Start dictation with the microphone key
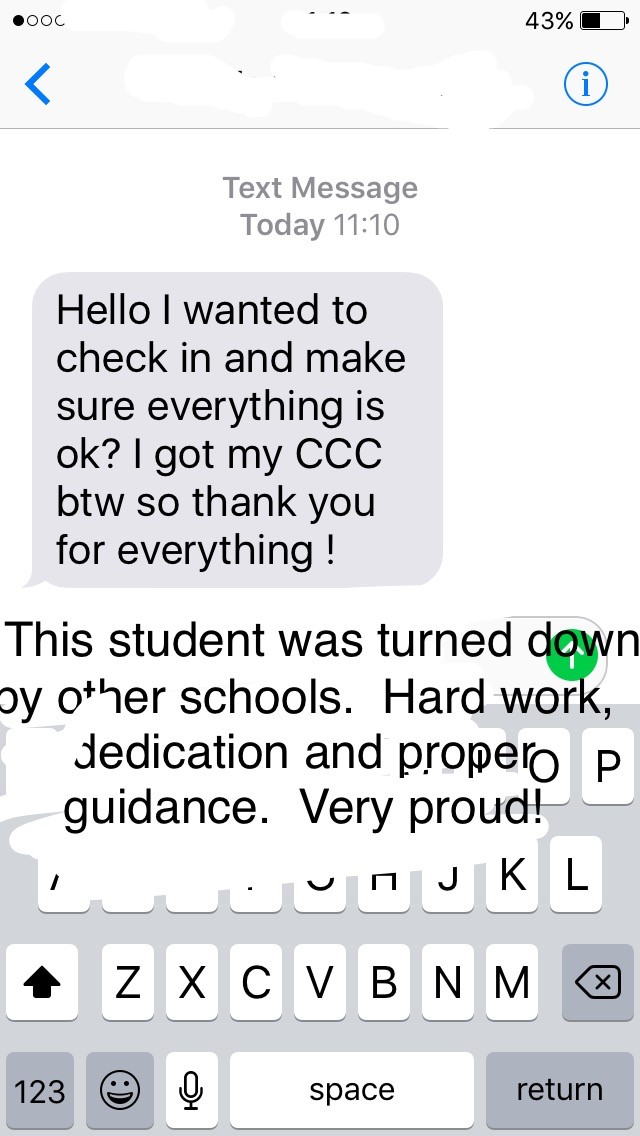The image size is (640, 1136). pyautogui.click(x=191, y=1089)
